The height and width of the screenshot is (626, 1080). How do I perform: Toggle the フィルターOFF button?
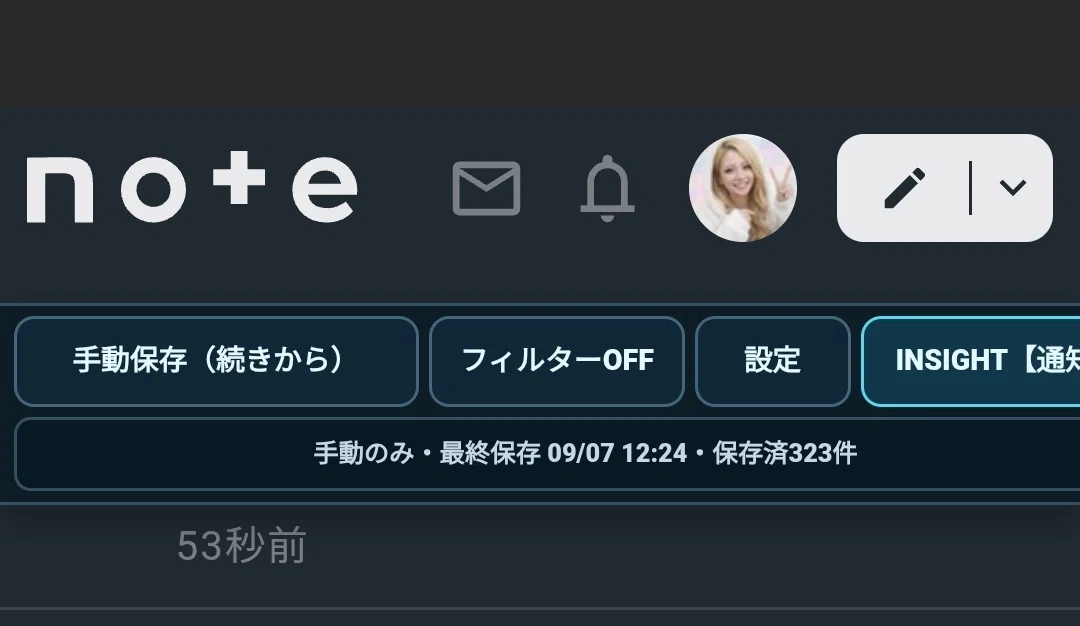coord(557,361)
